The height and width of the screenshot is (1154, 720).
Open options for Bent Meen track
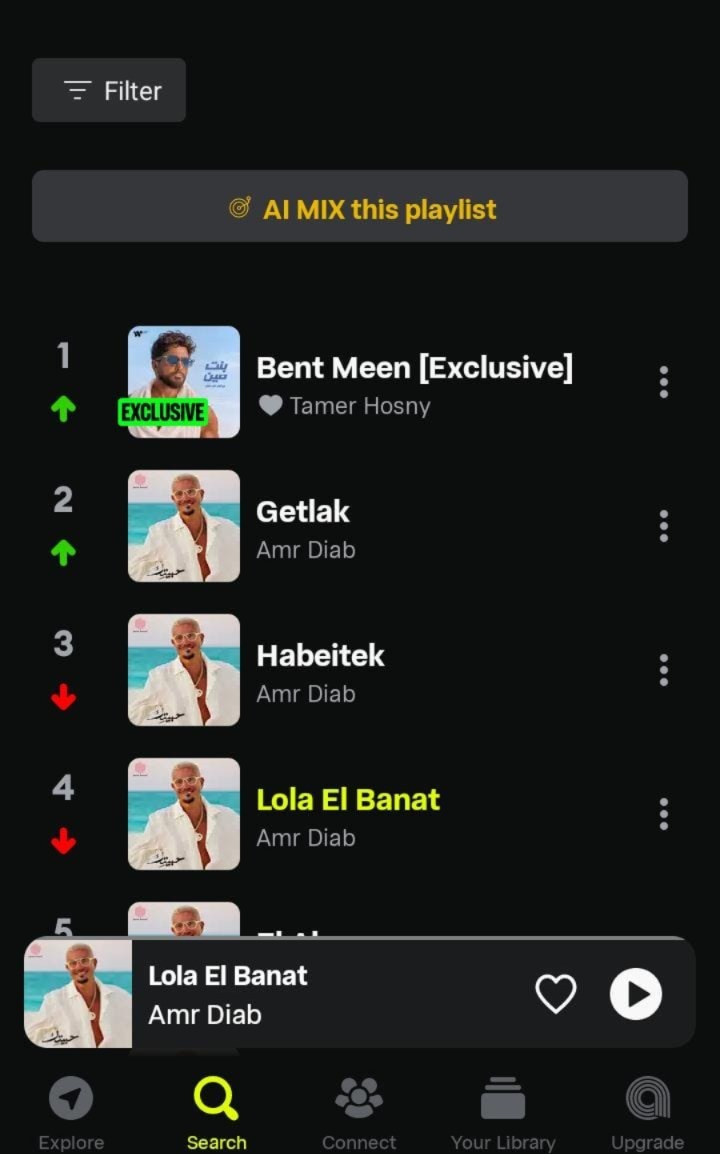tap(663, 382)
